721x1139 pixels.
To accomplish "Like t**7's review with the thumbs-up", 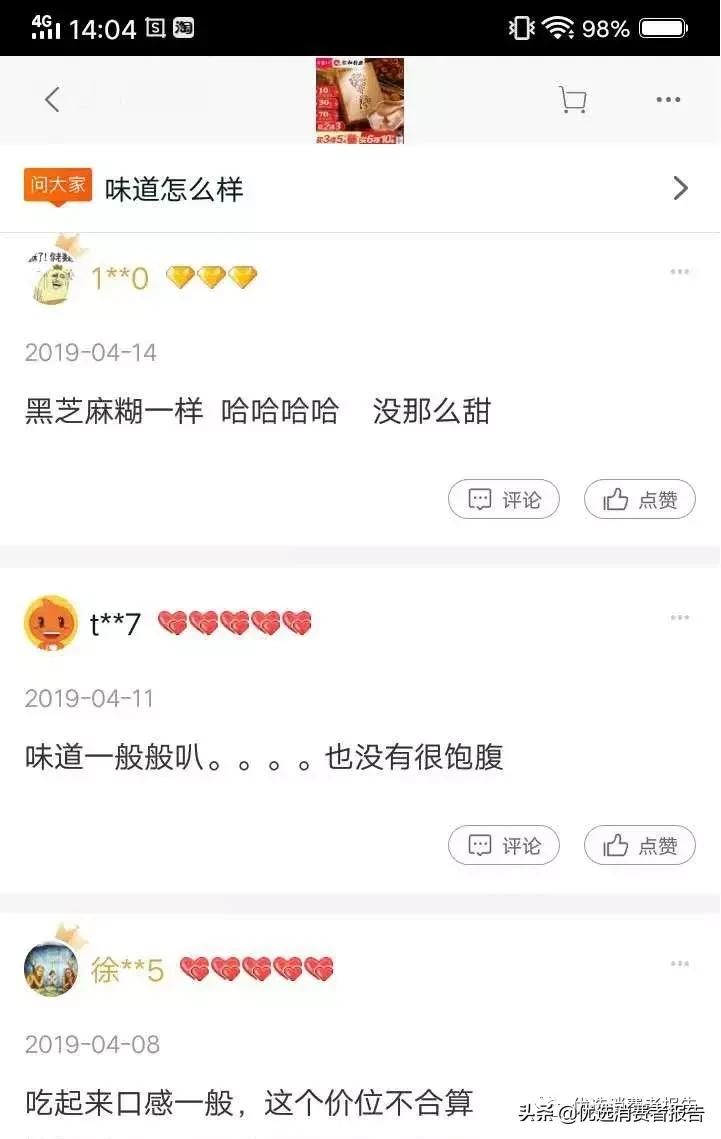I will click(639, 845).
